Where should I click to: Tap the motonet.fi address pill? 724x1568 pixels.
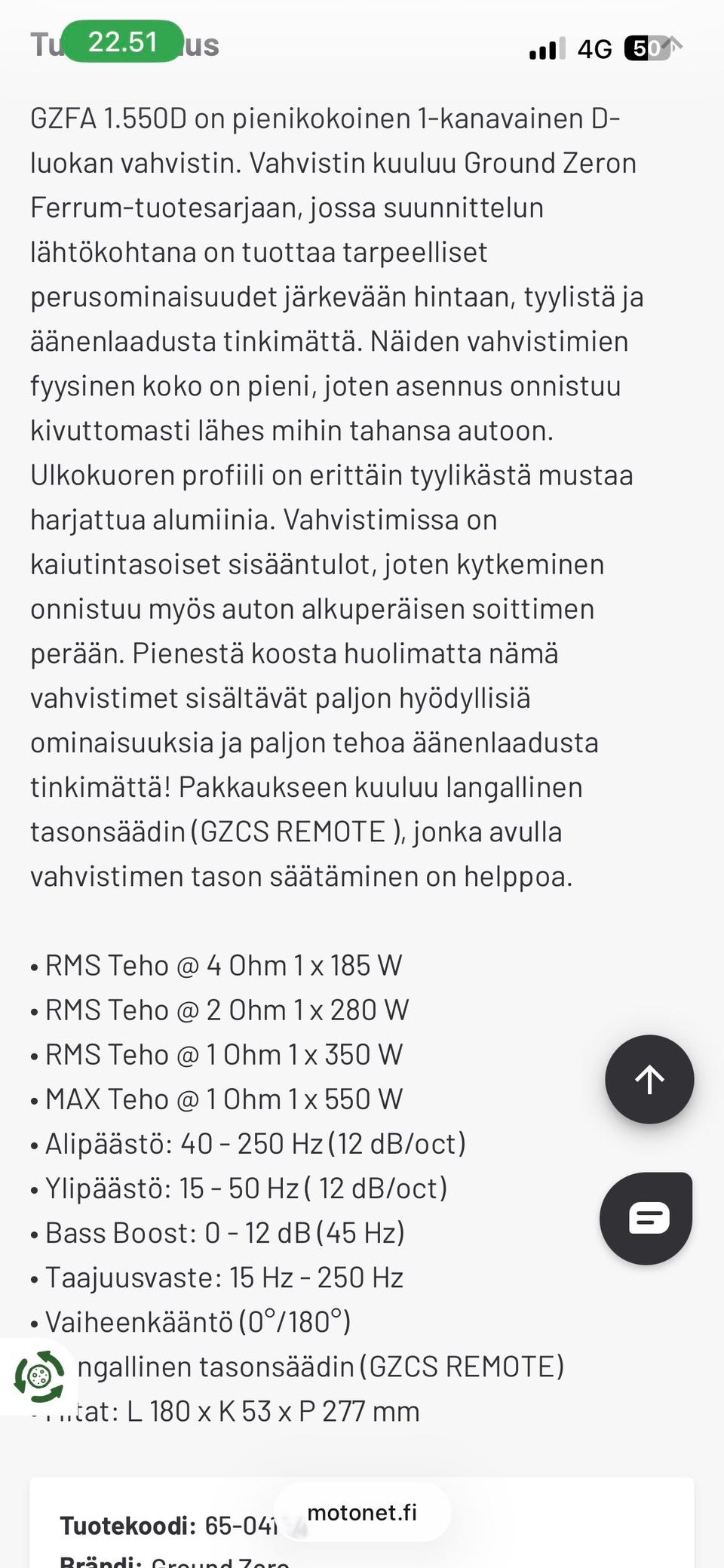point(362,1512)
